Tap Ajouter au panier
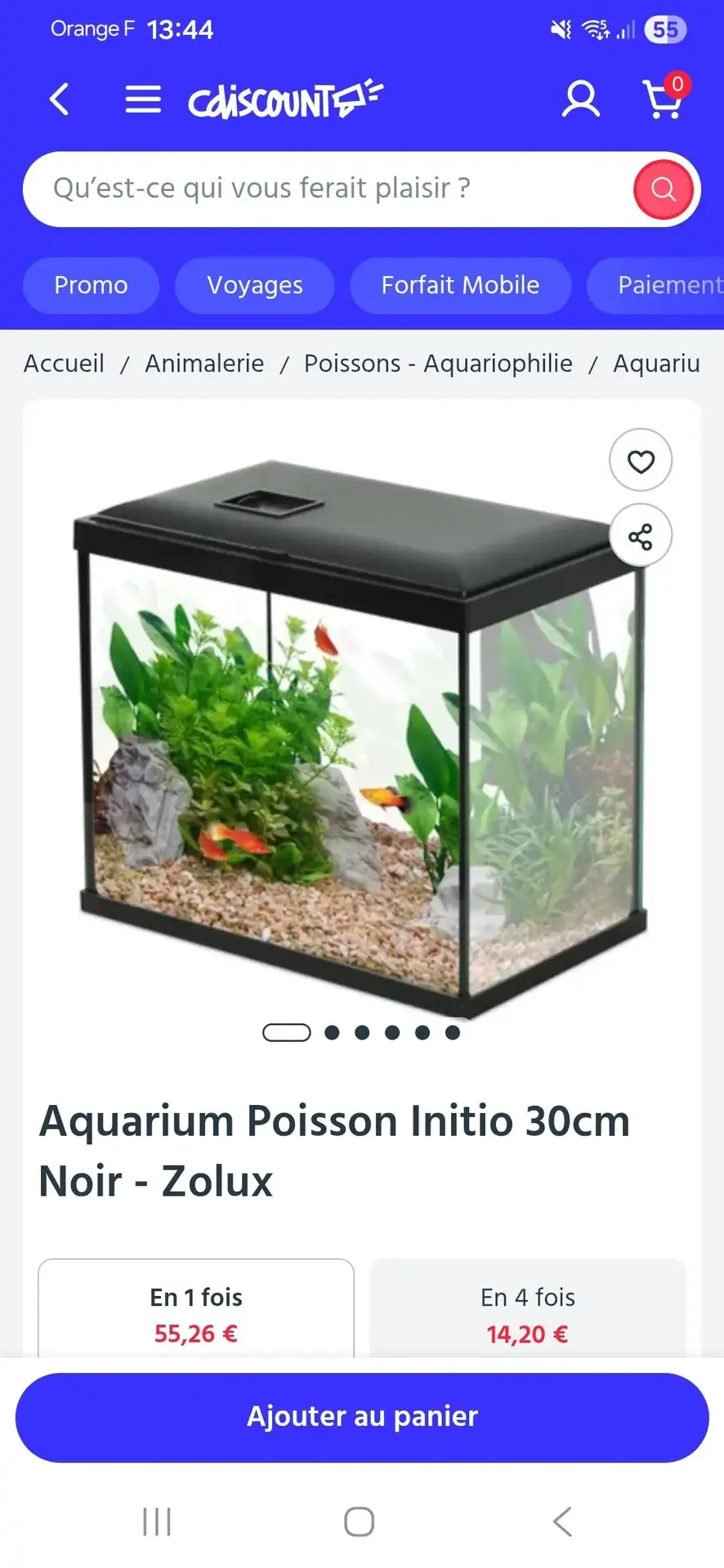Image resolution: width=724 pixels, height=1568 pixels. point(362,1417)
